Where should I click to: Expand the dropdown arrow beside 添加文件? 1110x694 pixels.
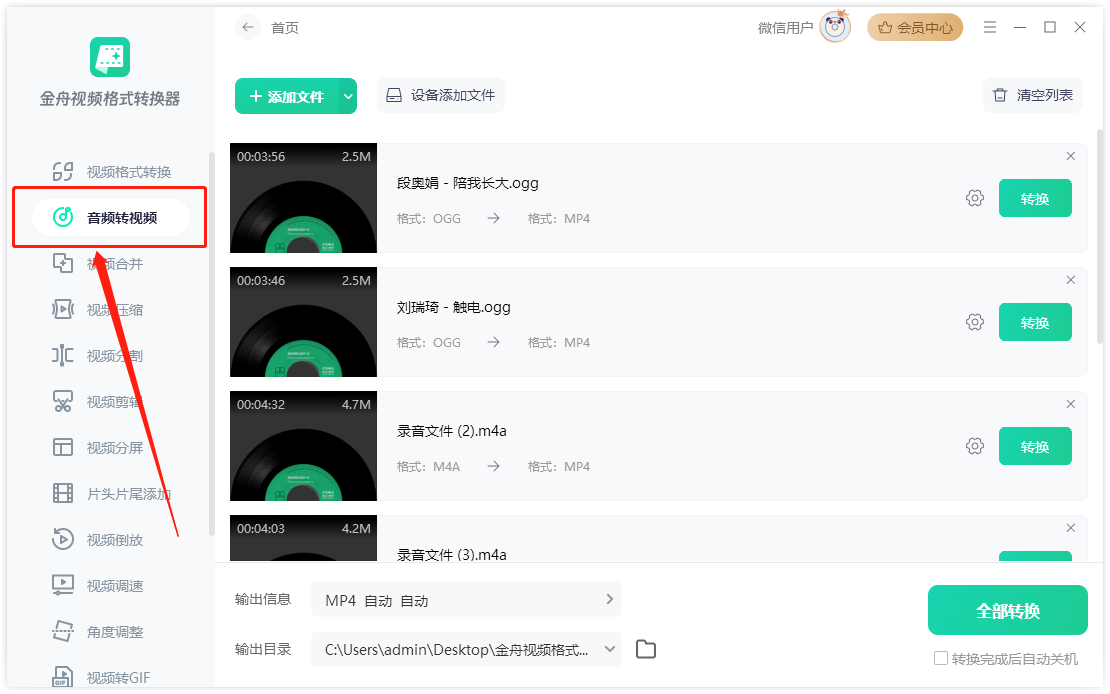point(348,97)
